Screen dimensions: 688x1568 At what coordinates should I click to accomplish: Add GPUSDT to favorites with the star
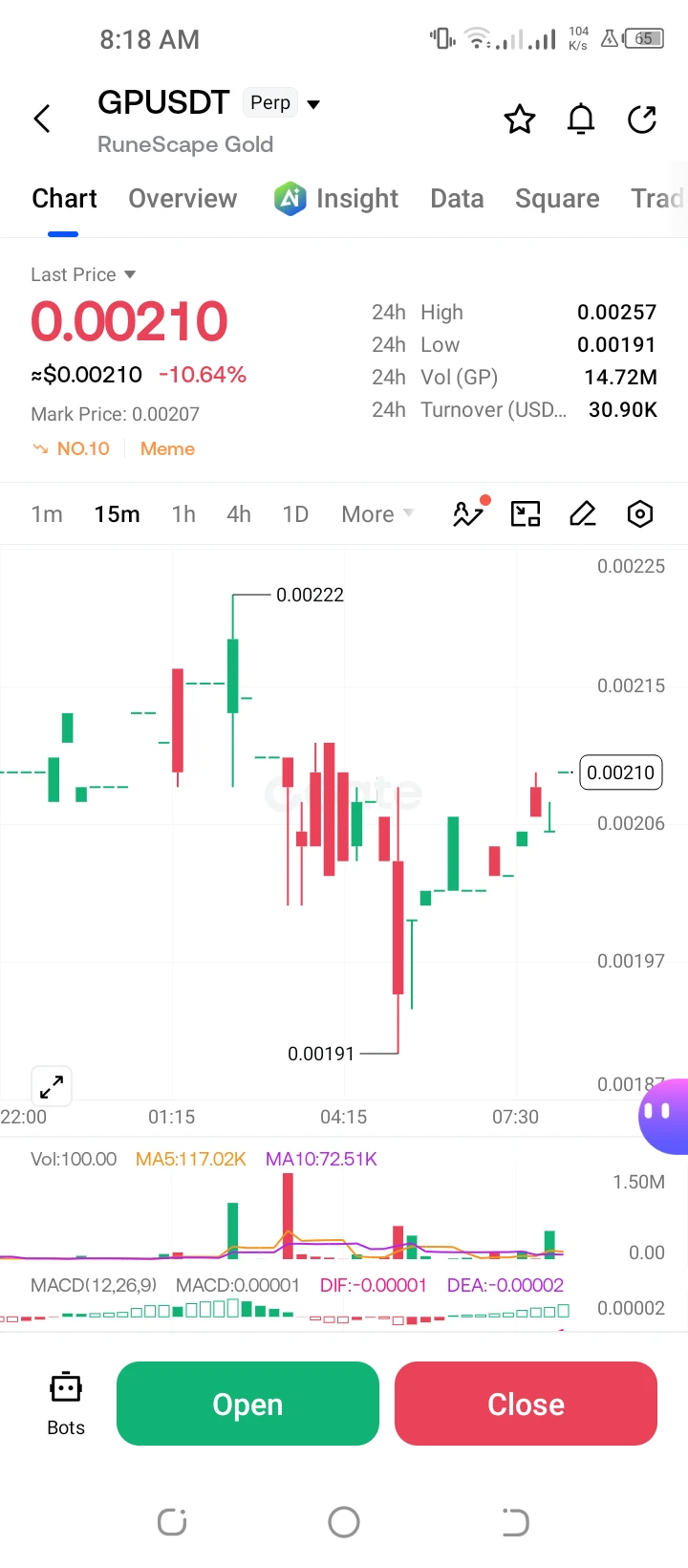[x=520, y=120]
